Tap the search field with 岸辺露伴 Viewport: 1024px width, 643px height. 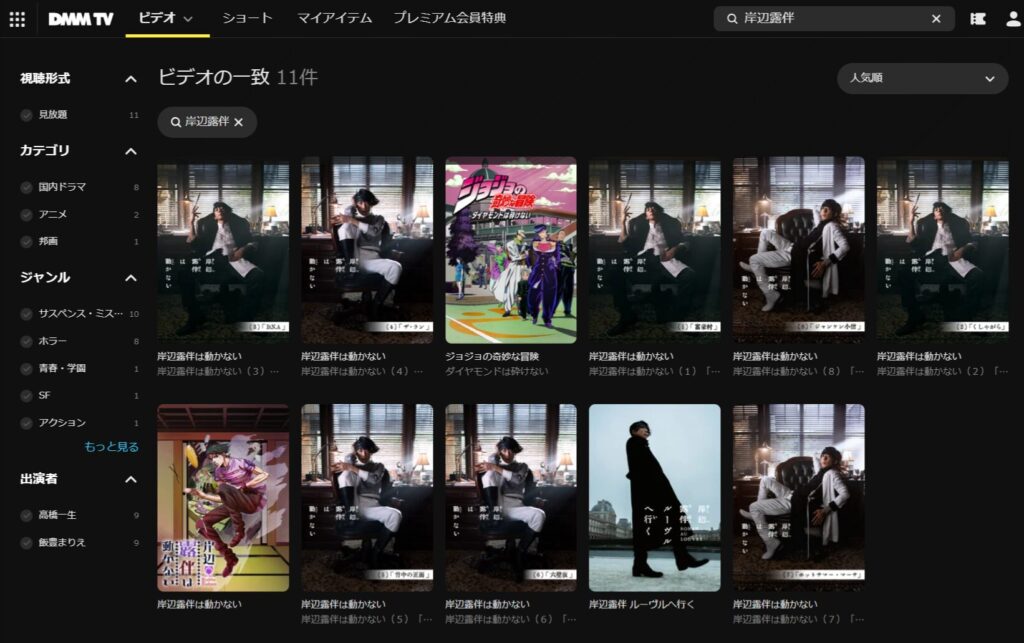click(830, 19)
